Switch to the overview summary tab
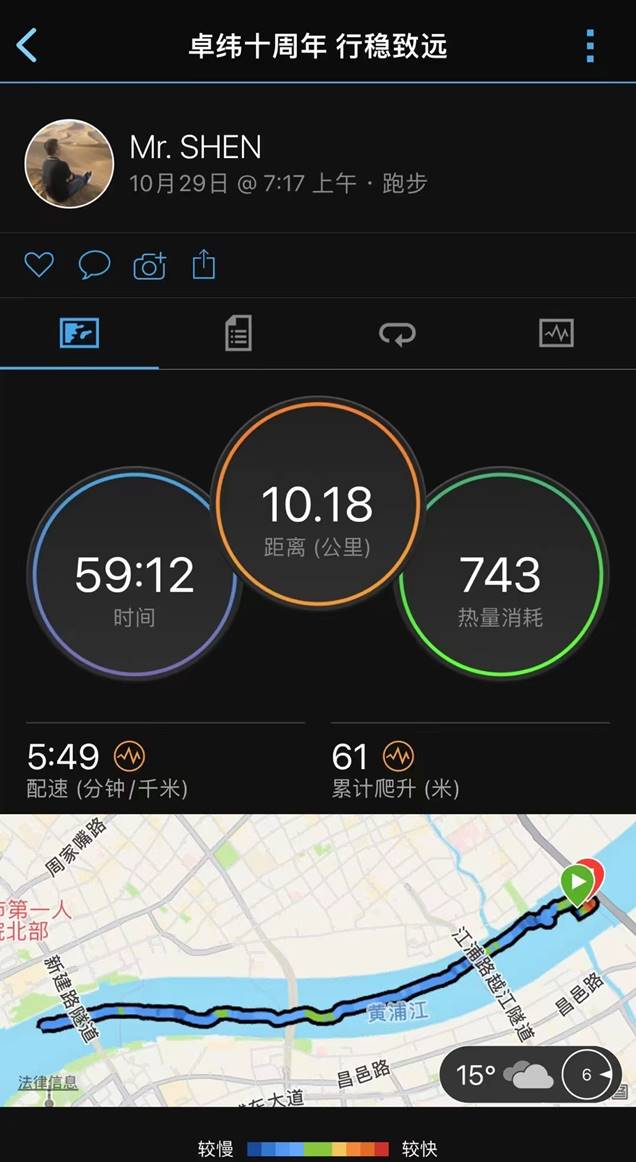This screenshot has height=1162, width=636. tap(79, 333)
